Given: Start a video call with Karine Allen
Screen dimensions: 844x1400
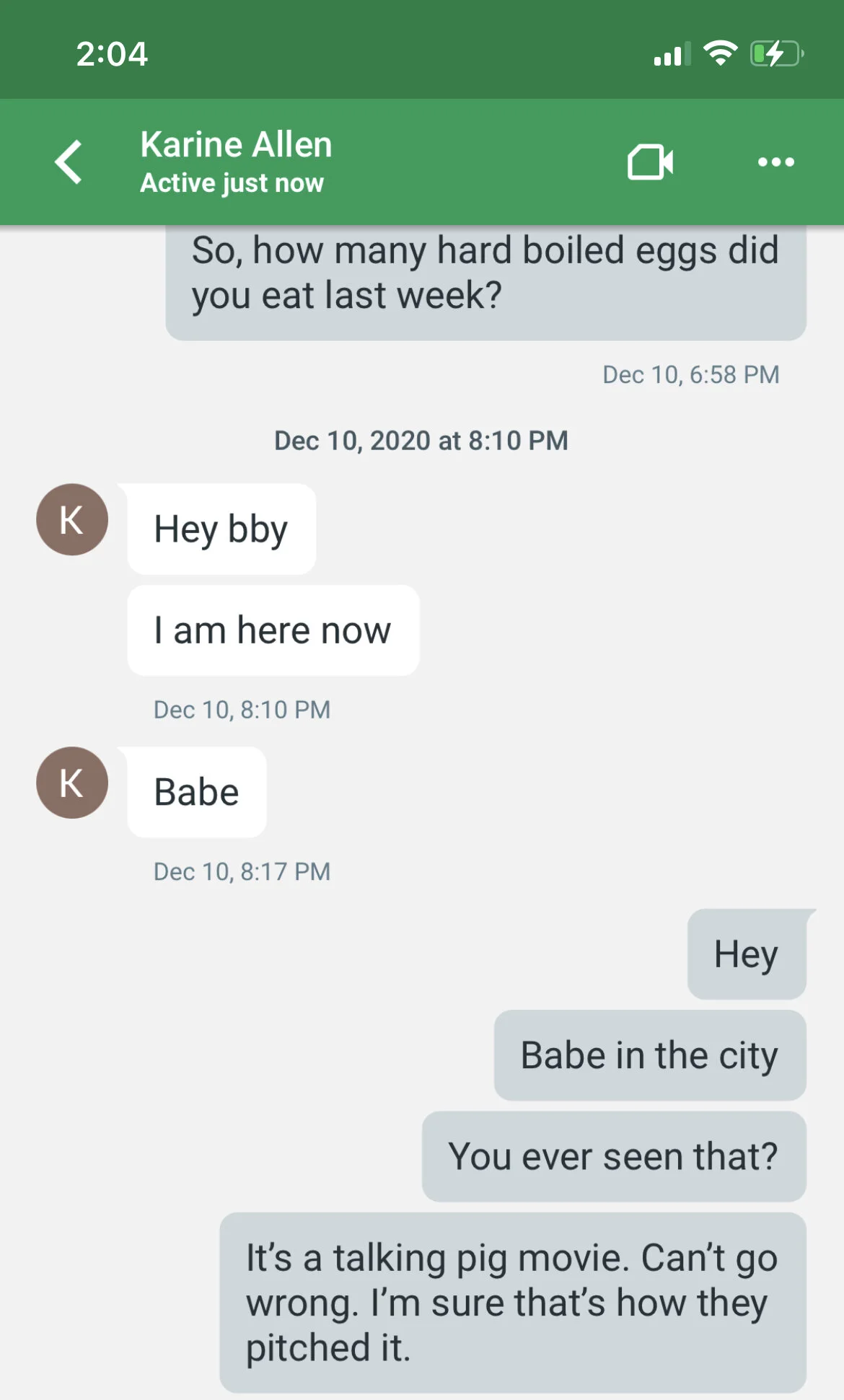Looking at the screenshot, I should coord(651,162).
